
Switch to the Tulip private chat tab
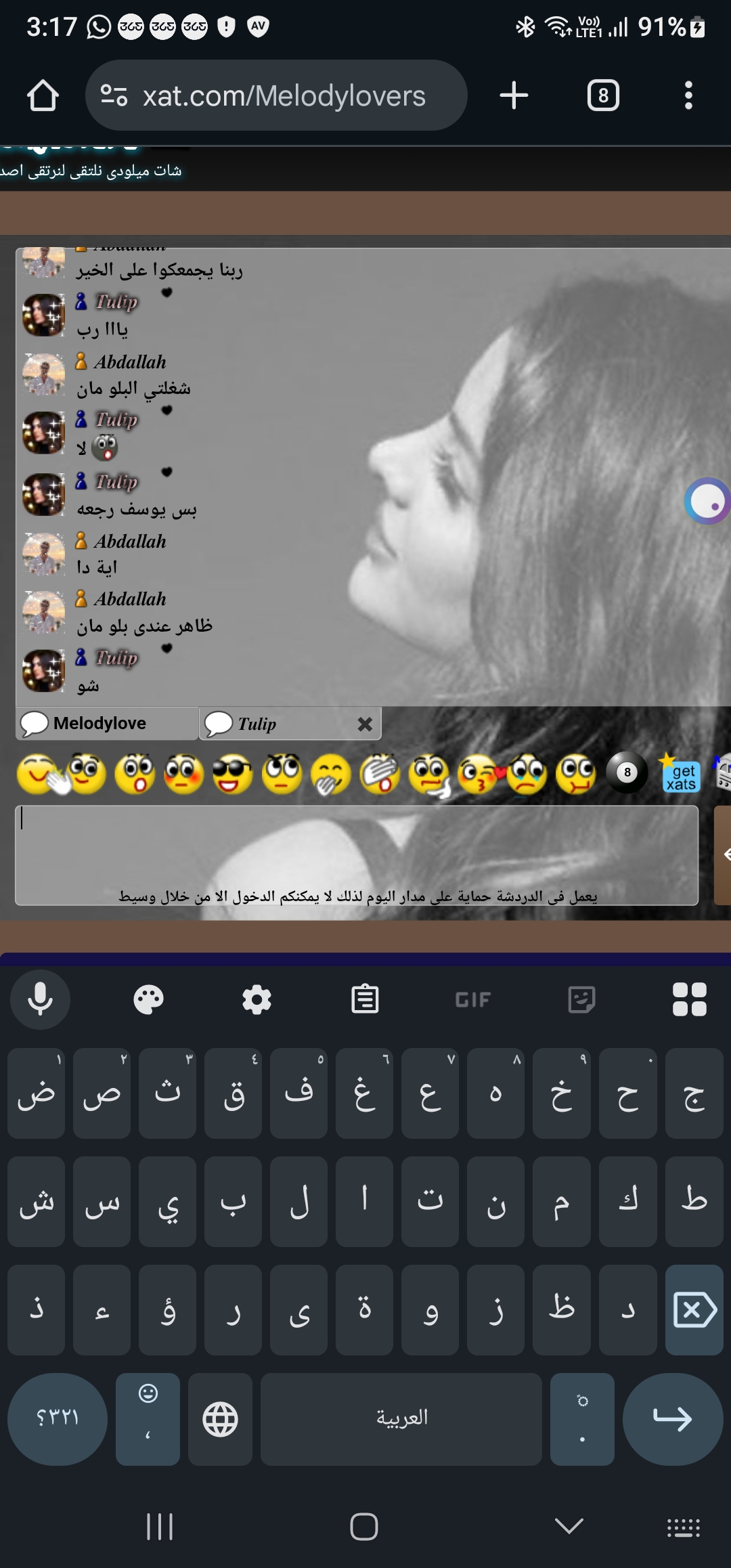pos(278,724)
